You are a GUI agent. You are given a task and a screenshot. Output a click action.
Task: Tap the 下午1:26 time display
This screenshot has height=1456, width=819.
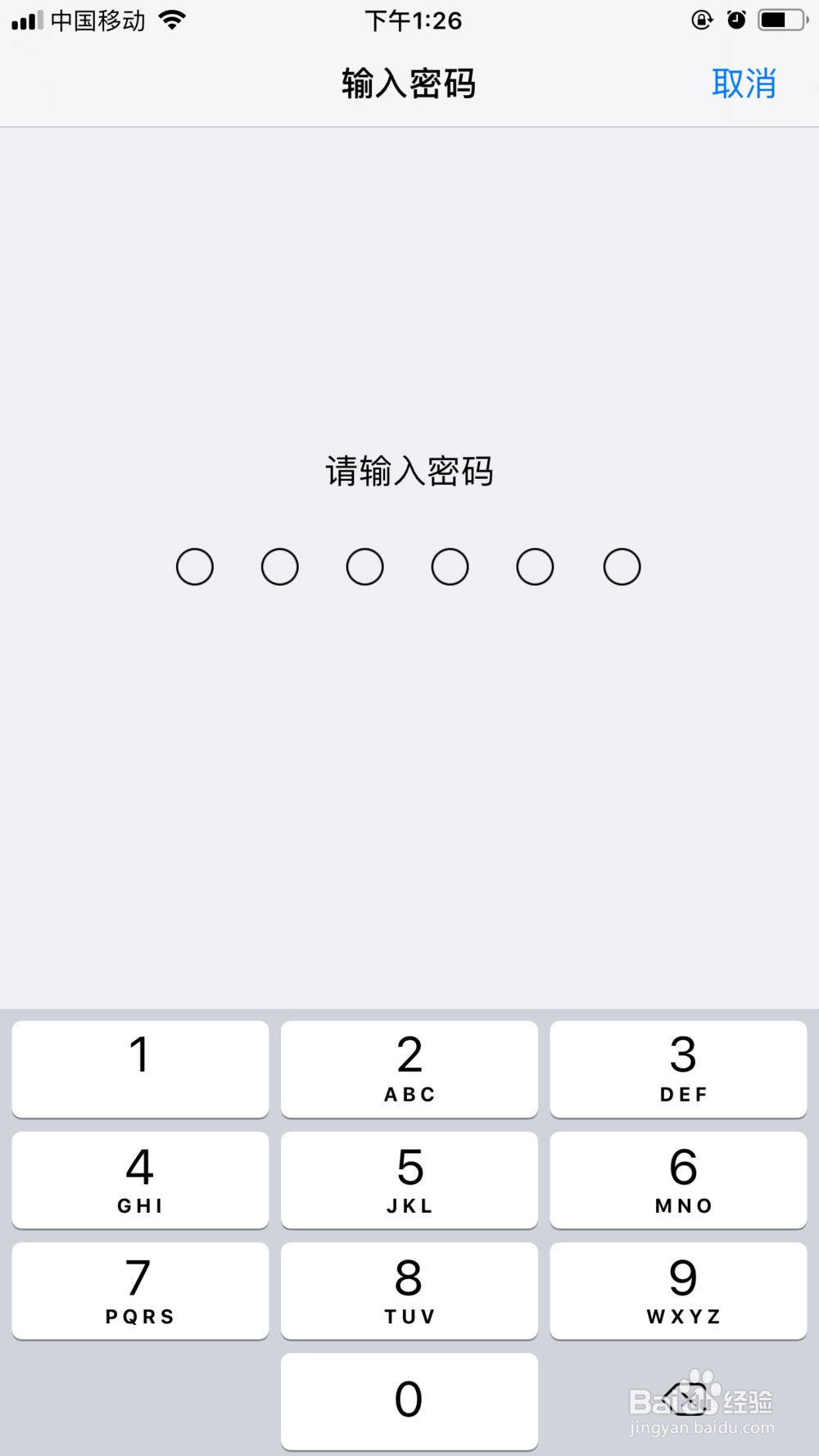413,20
